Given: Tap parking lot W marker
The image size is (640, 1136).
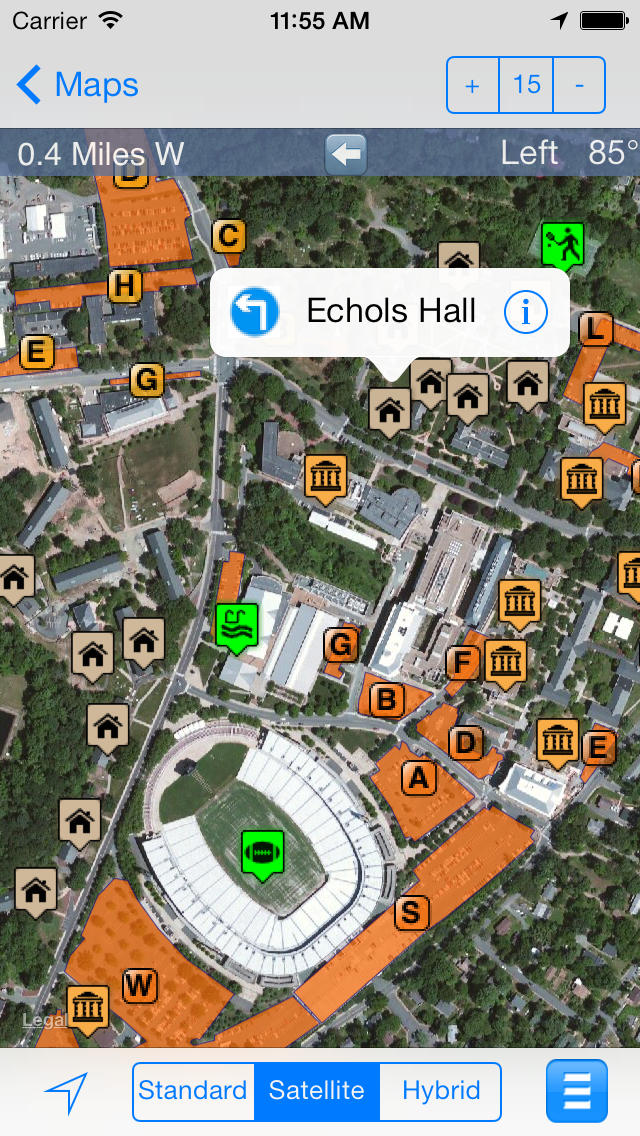Looking at the screenshot, I should [140, 985].
